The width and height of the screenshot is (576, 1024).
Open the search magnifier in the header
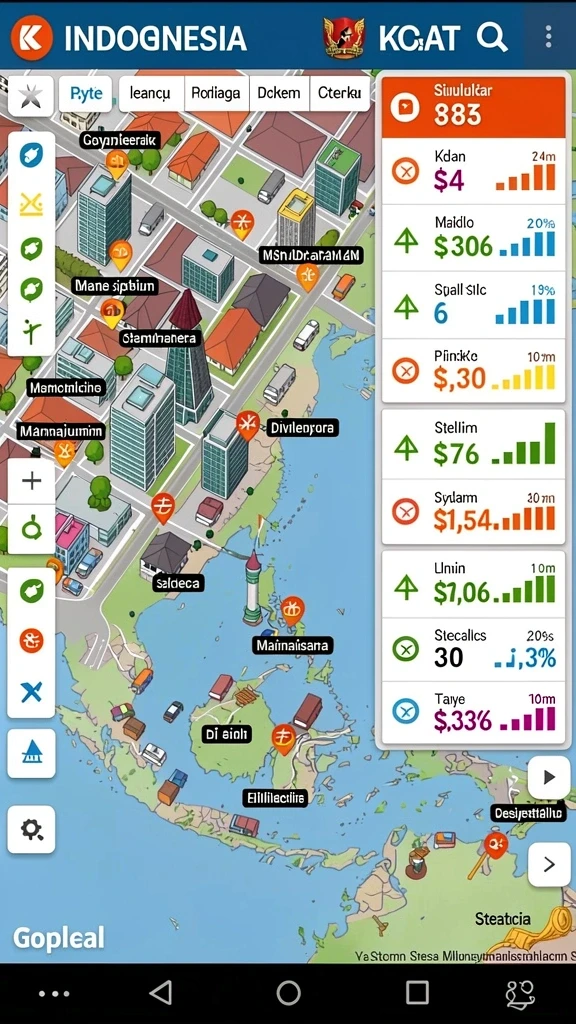click(x=492, y=37)
